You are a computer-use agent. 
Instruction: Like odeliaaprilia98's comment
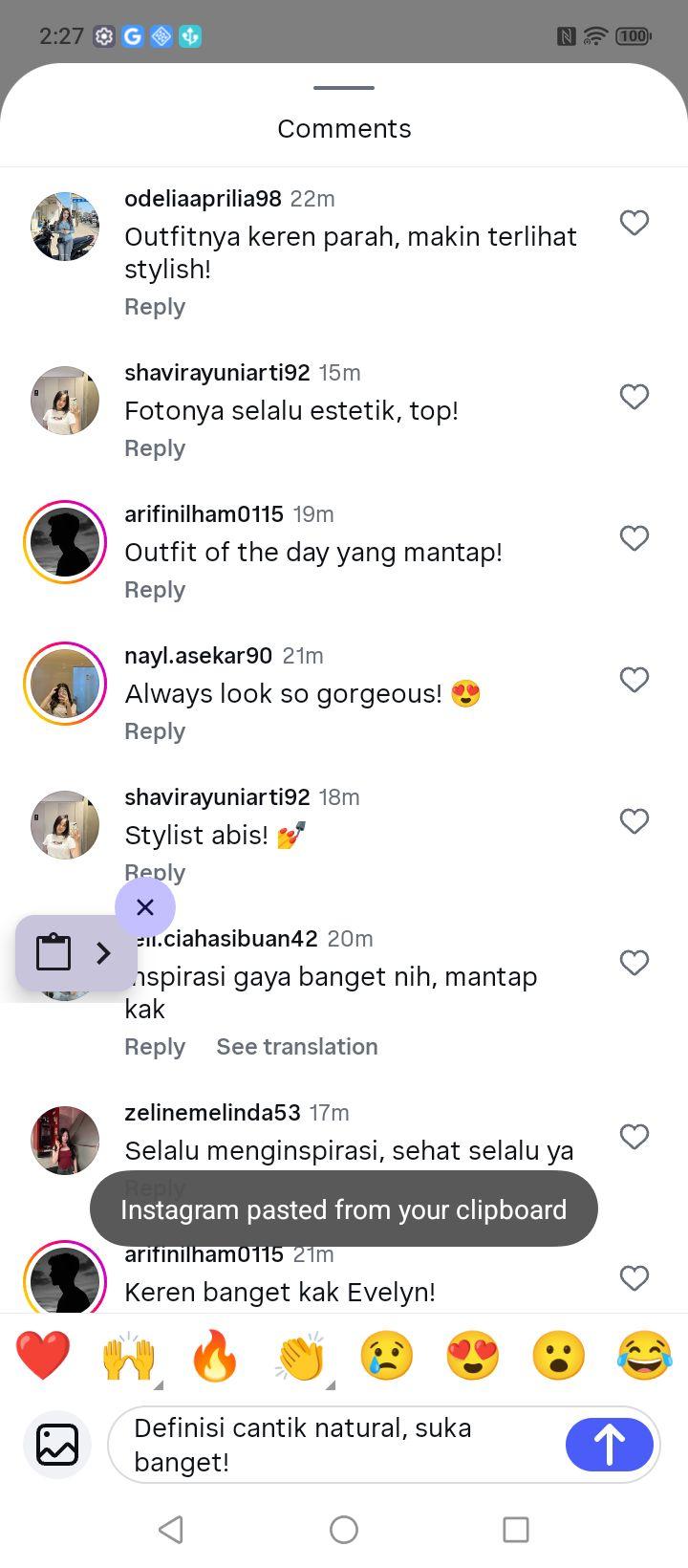tap(634, 223)
